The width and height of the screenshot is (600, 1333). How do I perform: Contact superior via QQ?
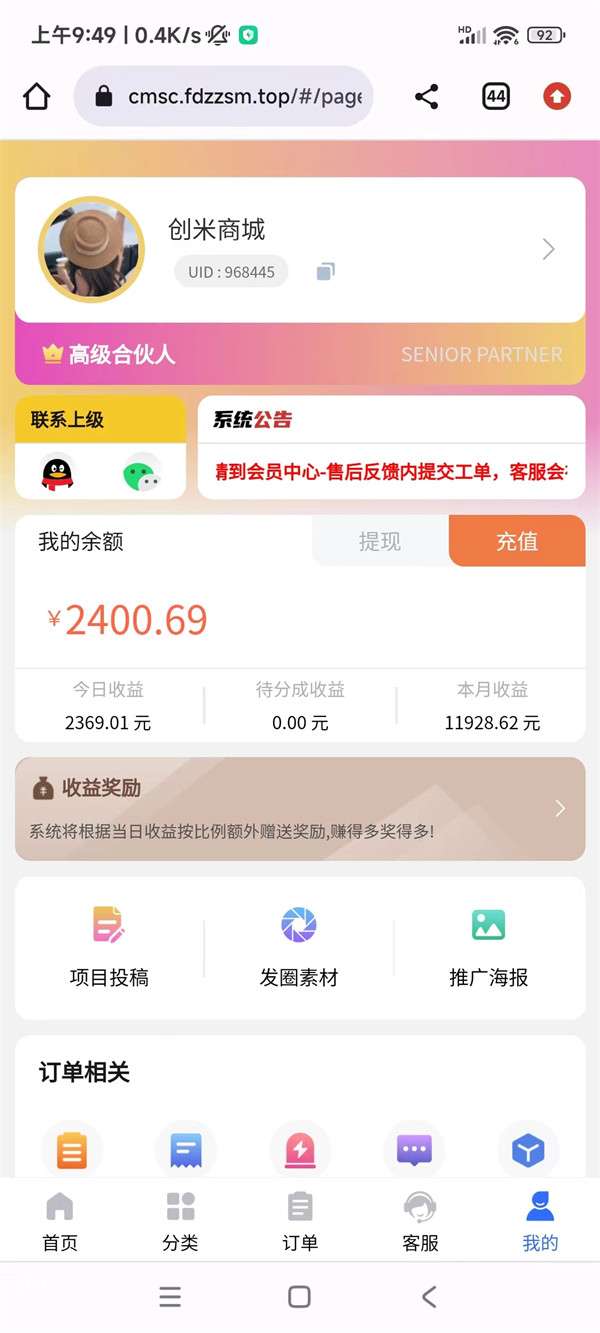click(58, 472)
